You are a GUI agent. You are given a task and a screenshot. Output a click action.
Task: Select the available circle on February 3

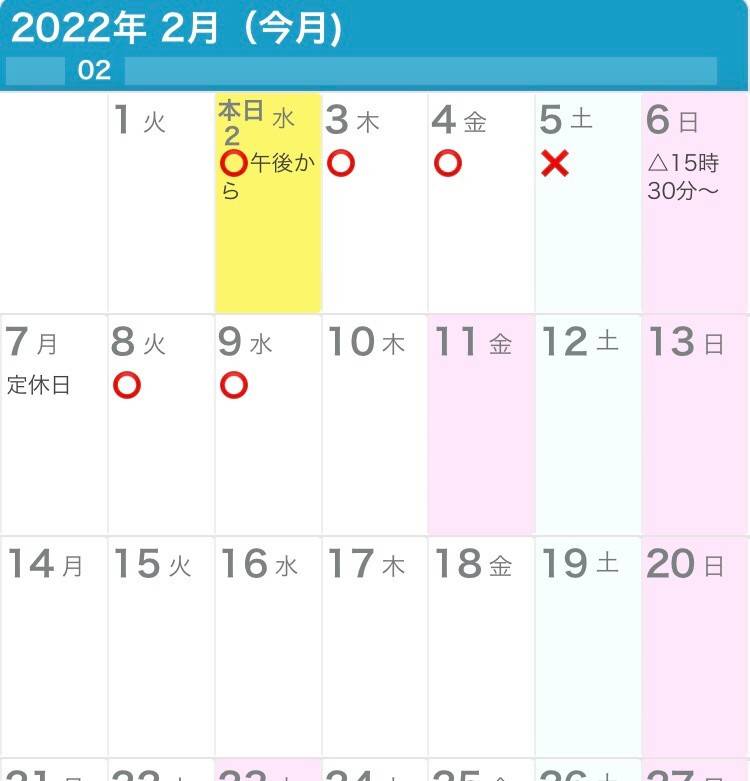(341, 163)
